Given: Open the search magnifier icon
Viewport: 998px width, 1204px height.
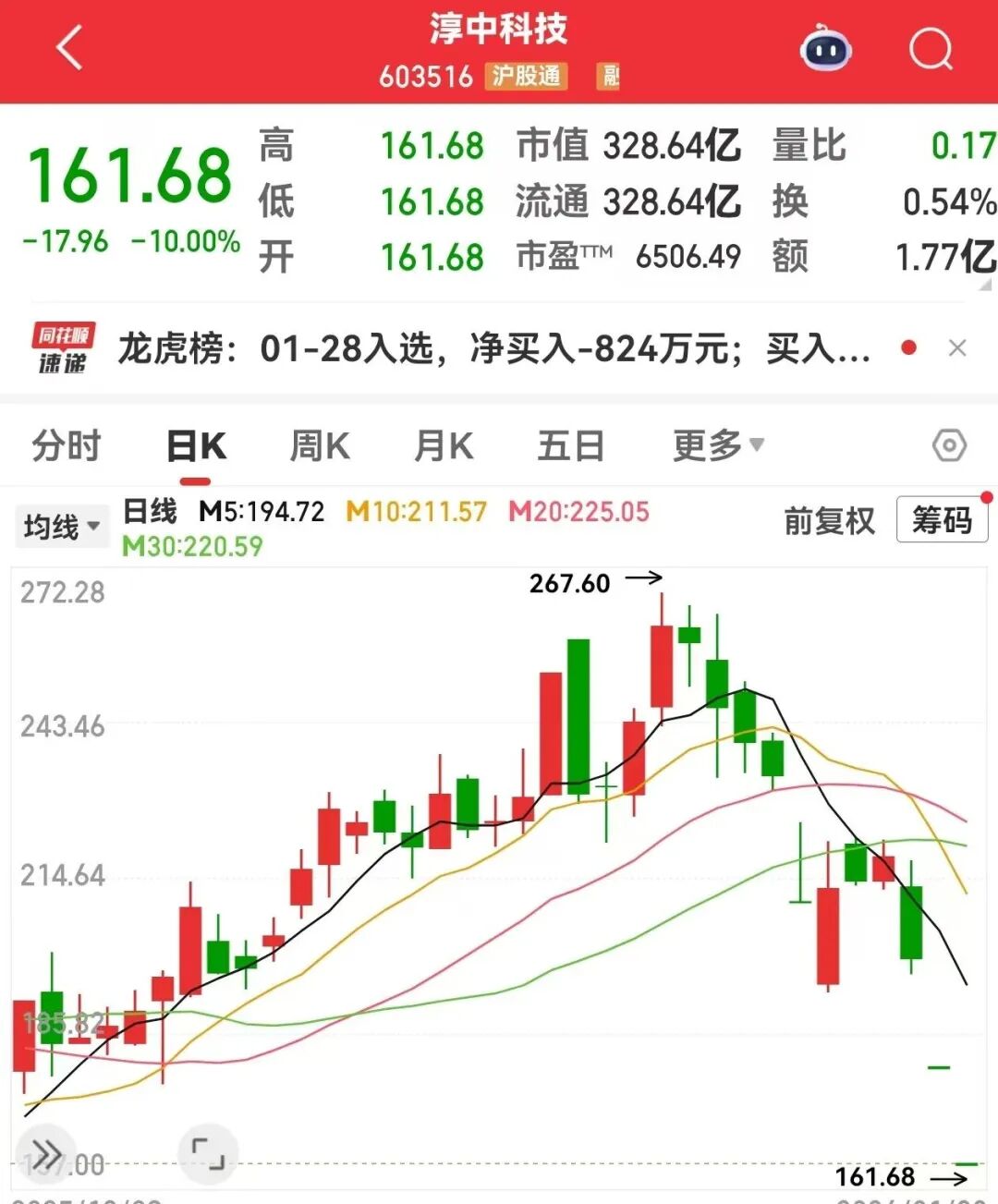Looking at the screenshot, I should [931, 49].
